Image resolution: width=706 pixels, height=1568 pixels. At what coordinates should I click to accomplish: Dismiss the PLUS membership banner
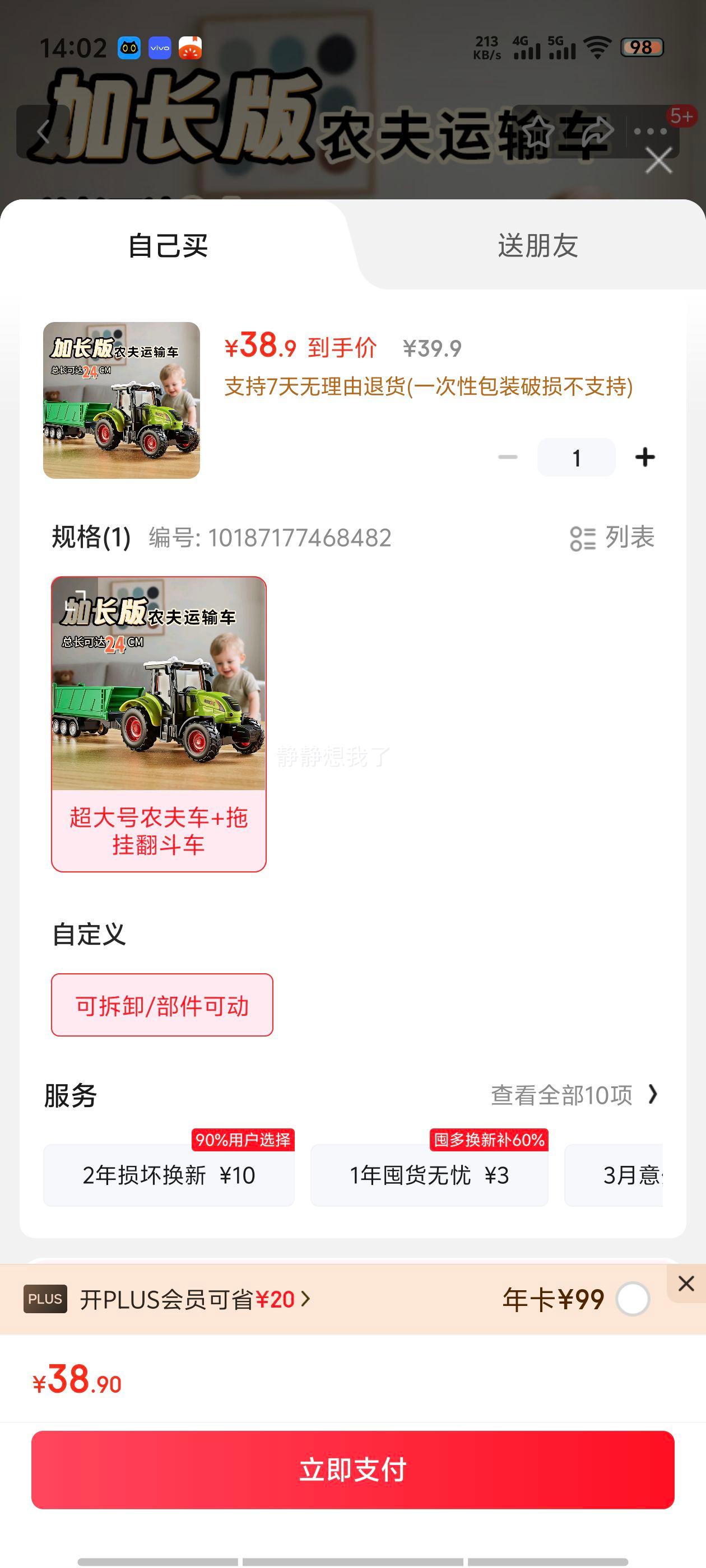(686, 1283)
